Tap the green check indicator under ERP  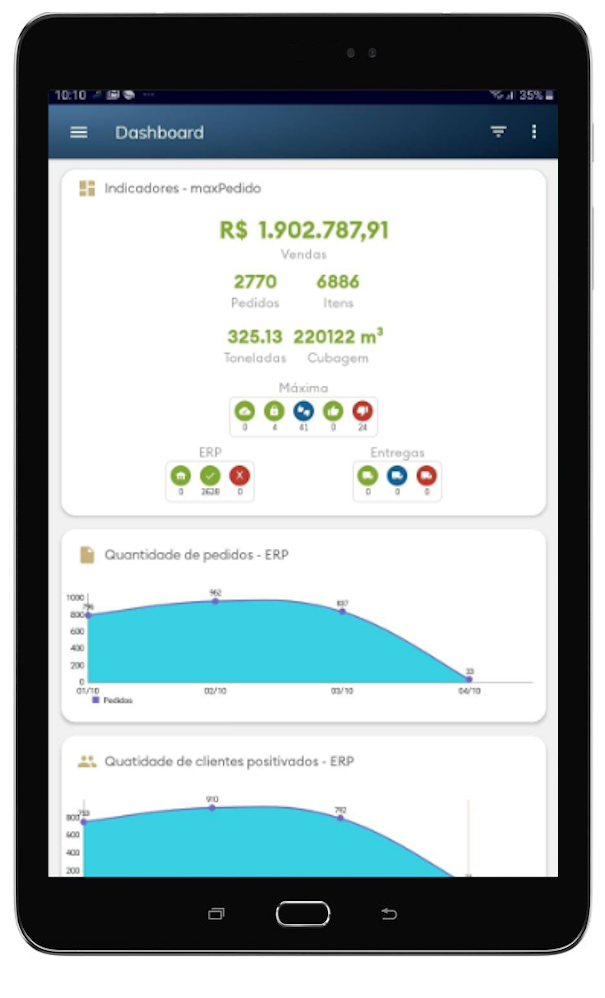[210, 476]
